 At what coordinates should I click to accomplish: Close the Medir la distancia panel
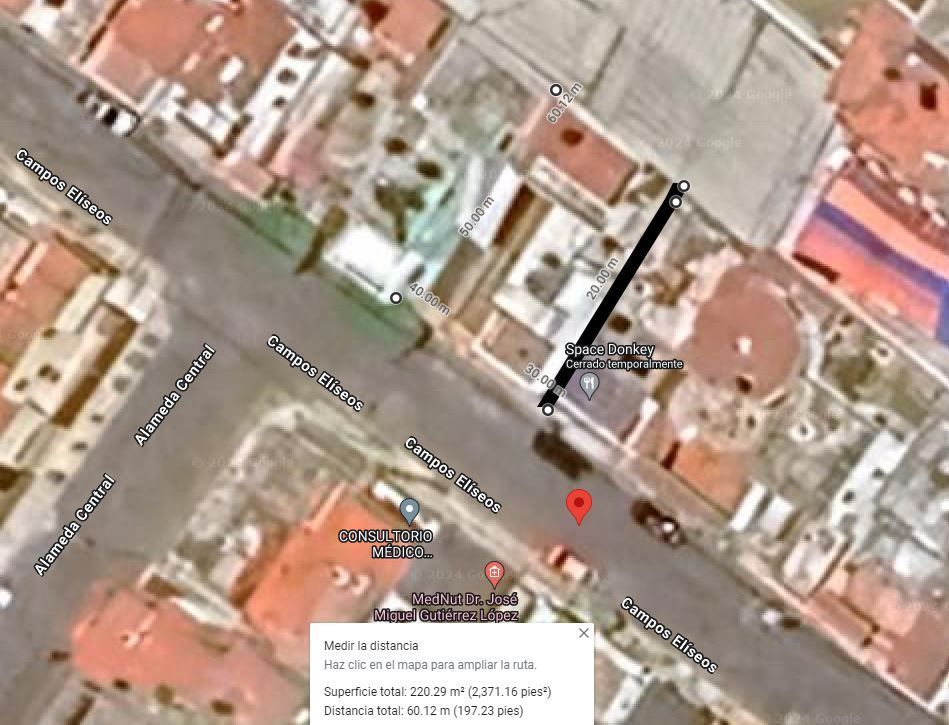tap(584, 633)
